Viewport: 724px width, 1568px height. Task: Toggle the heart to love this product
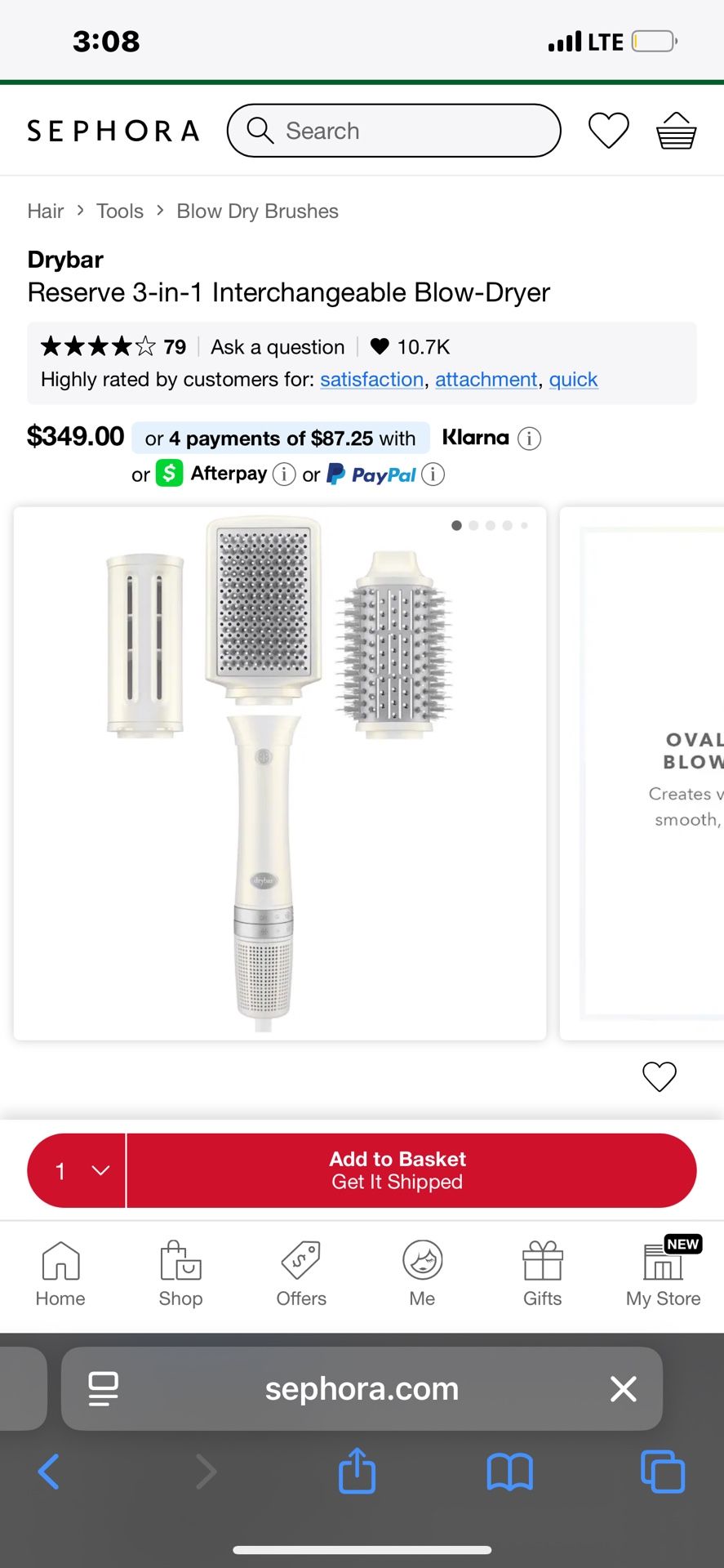pyautogui.click(x=660, y=1076)
